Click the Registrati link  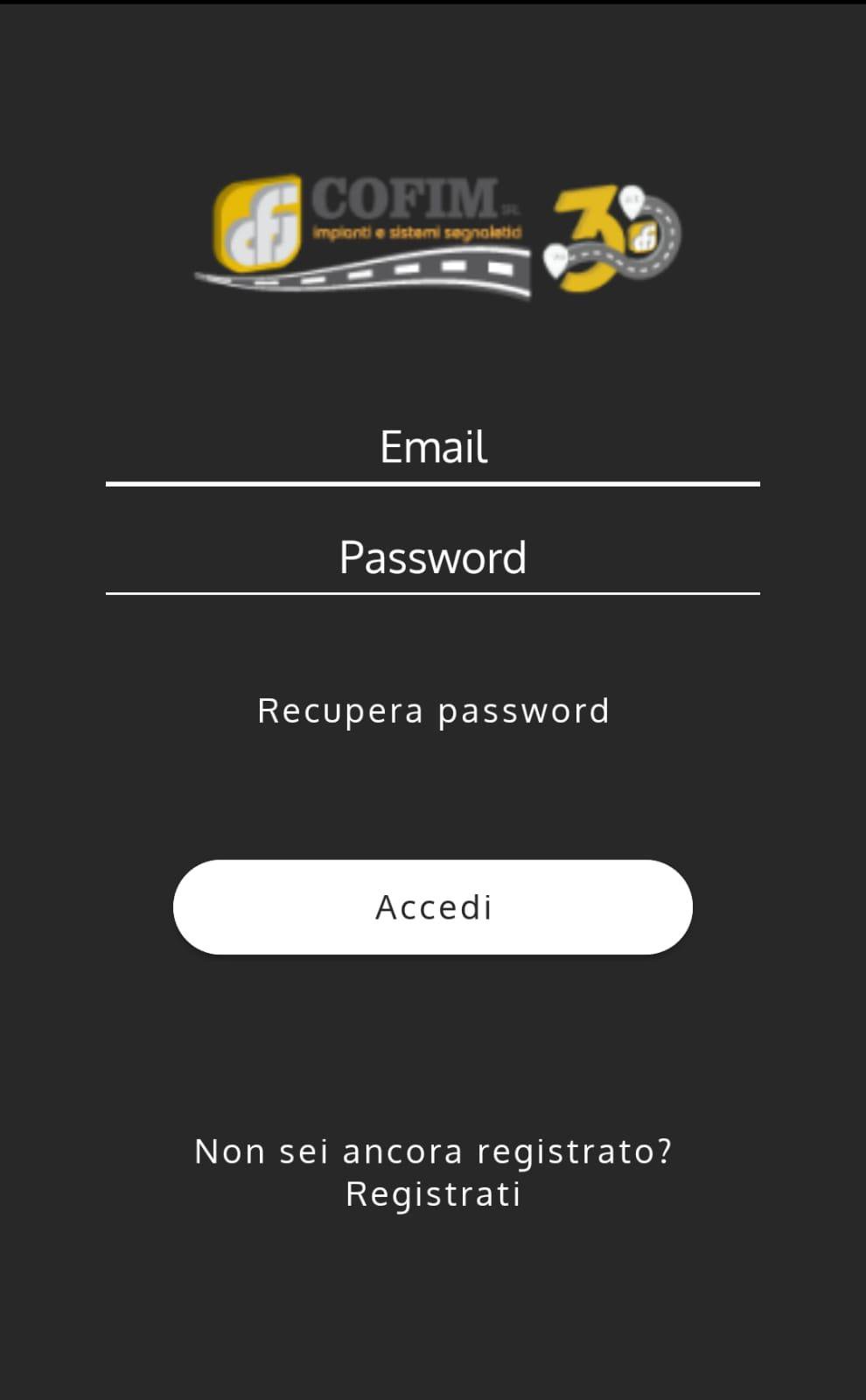pyautogui.click(x=432, y=1192)
